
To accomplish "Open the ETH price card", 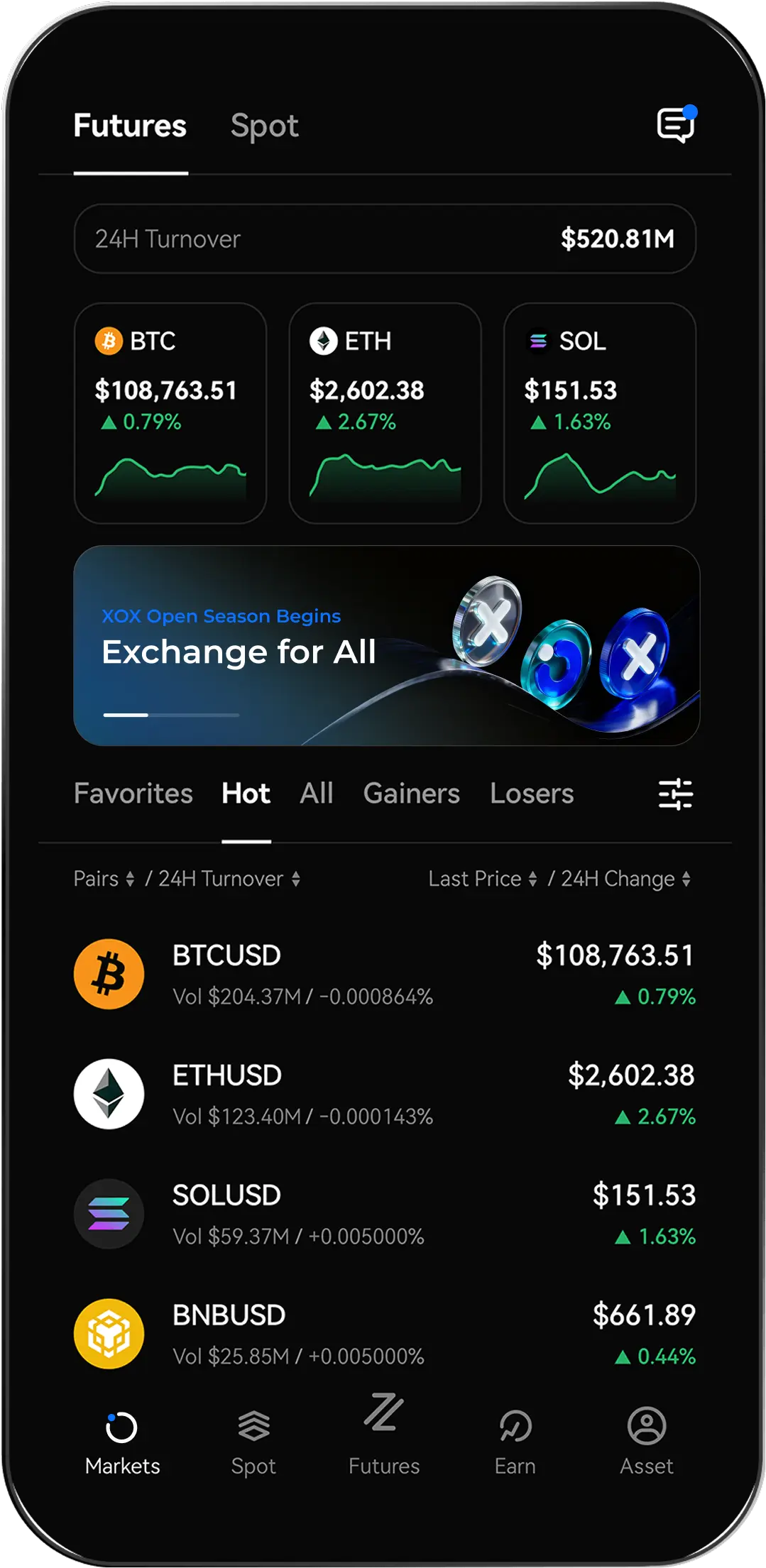I will click(385, 413).
